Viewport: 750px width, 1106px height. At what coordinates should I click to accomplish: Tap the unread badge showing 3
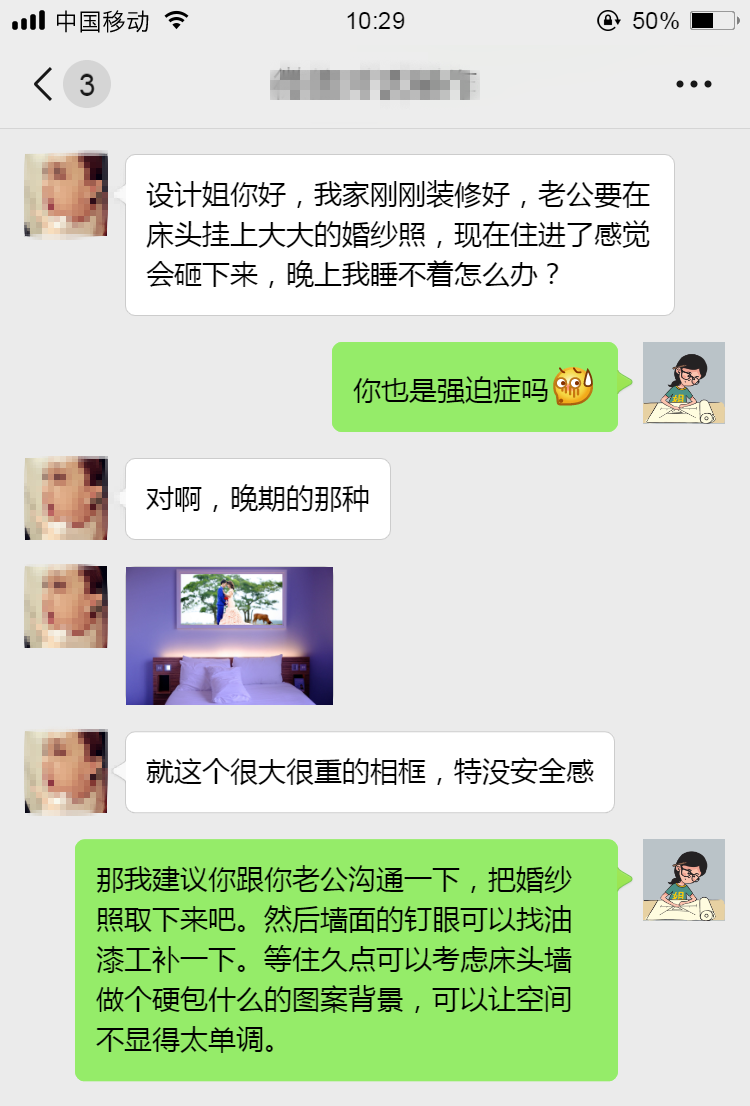click(85, 84)
